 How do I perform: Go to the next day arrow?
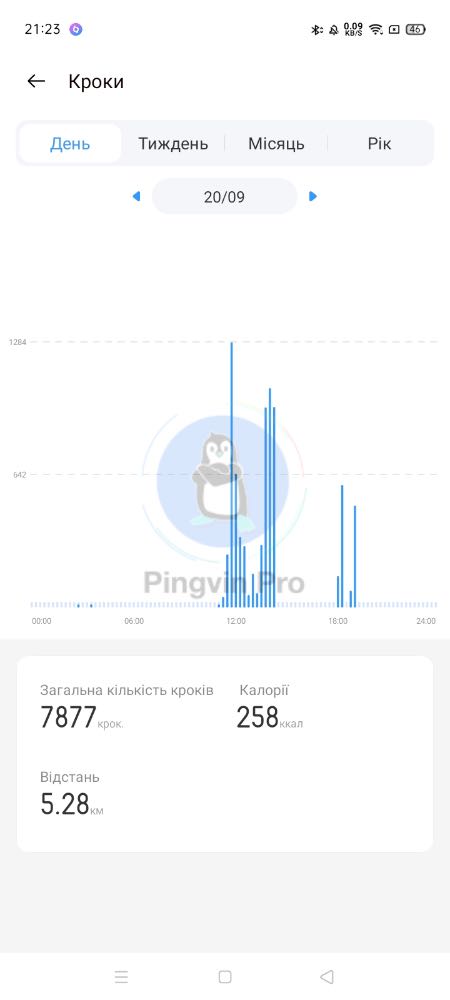tap(312, 196)
